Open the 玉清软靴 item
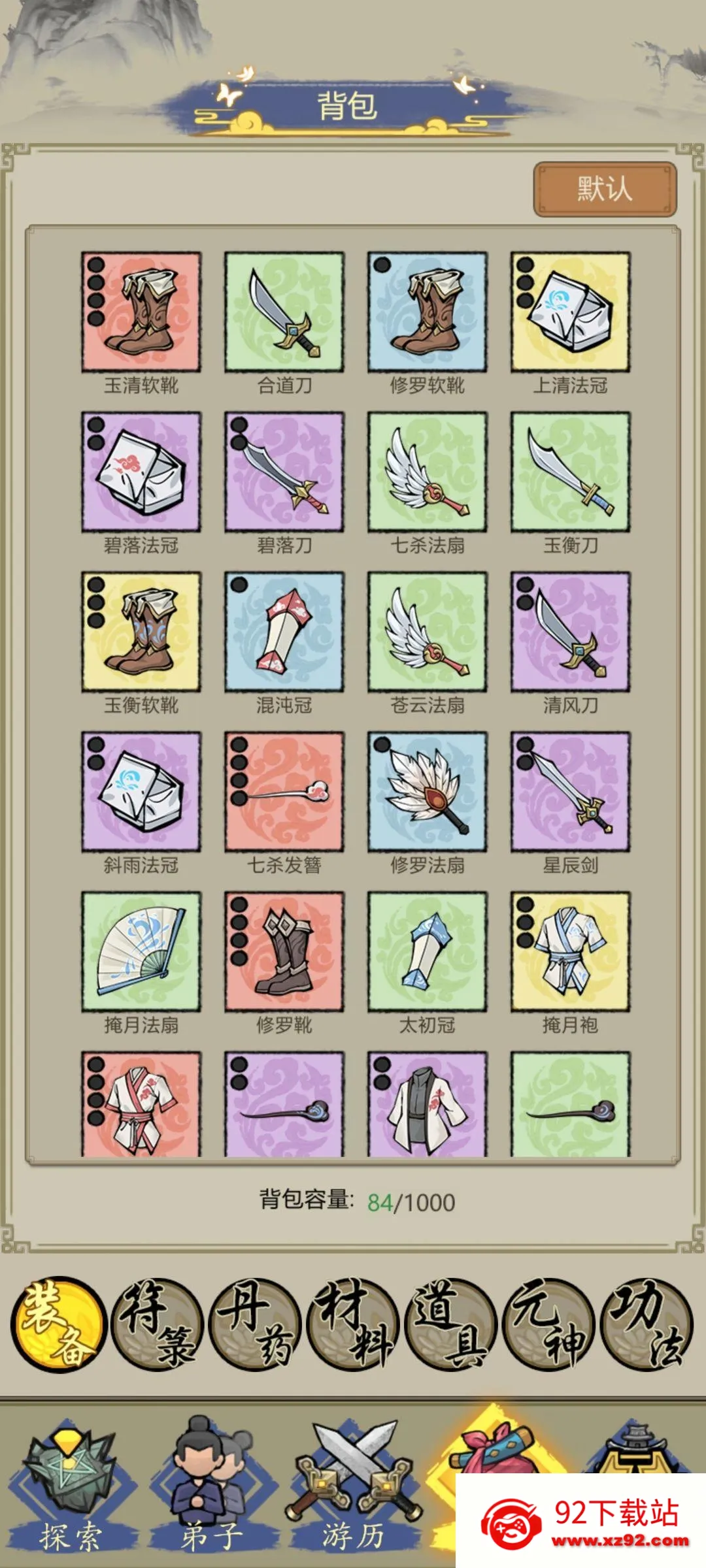This screenshot has height=1568, width=706. pos(141,312)
